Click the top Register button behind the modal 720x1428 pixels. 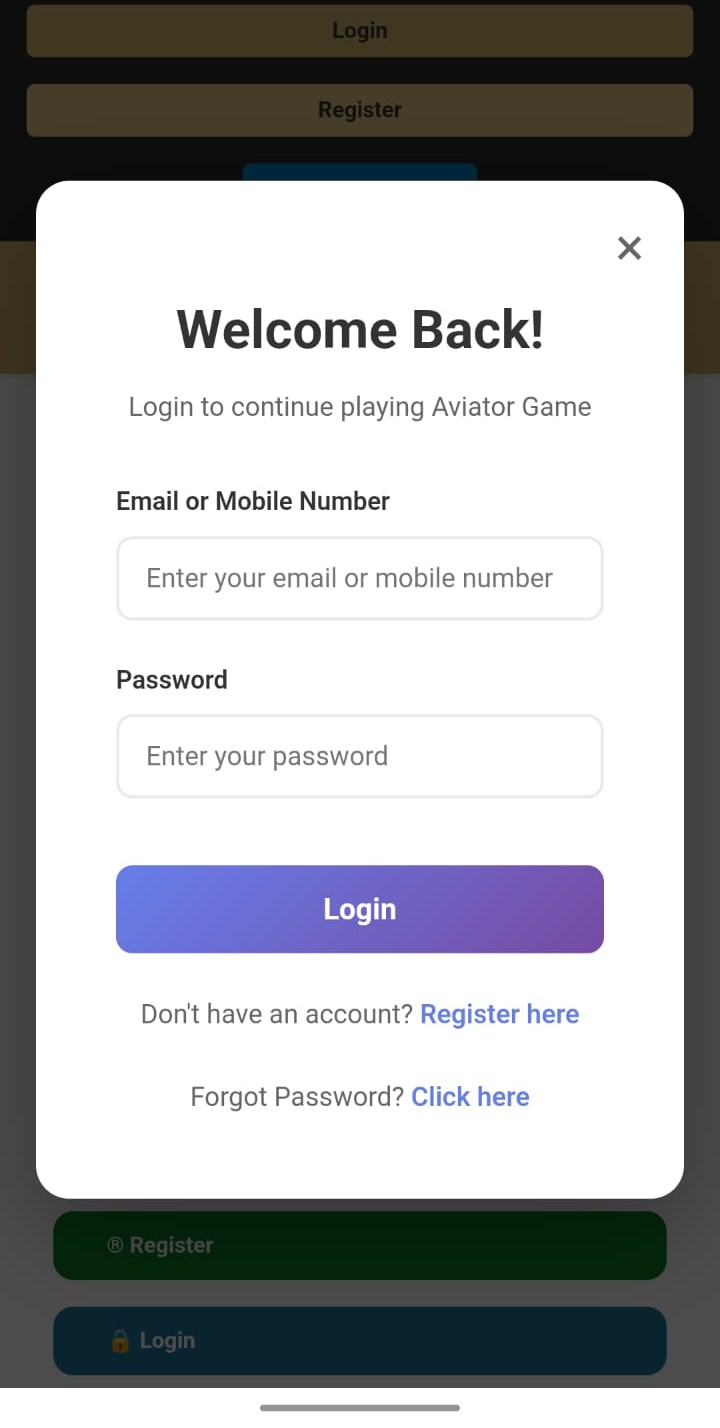coord(360,109)
